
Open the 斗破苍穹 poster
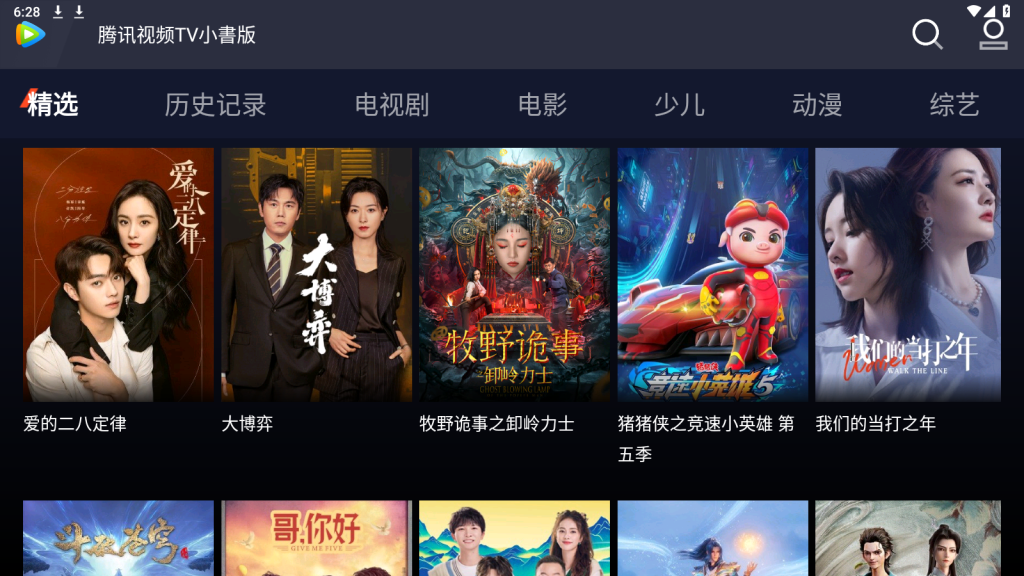(x=118, y=538)
